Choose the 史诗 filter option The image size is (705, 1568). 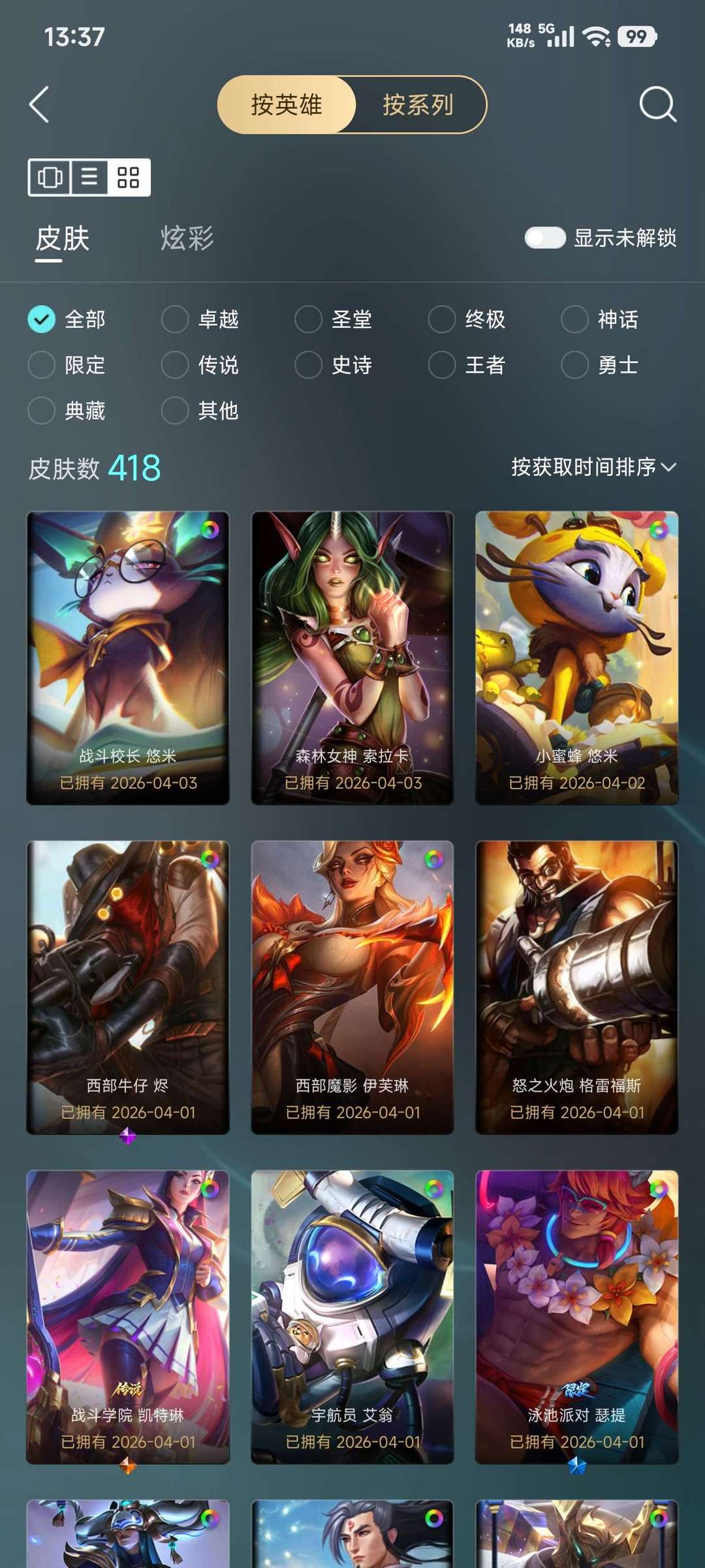[334, 364]
